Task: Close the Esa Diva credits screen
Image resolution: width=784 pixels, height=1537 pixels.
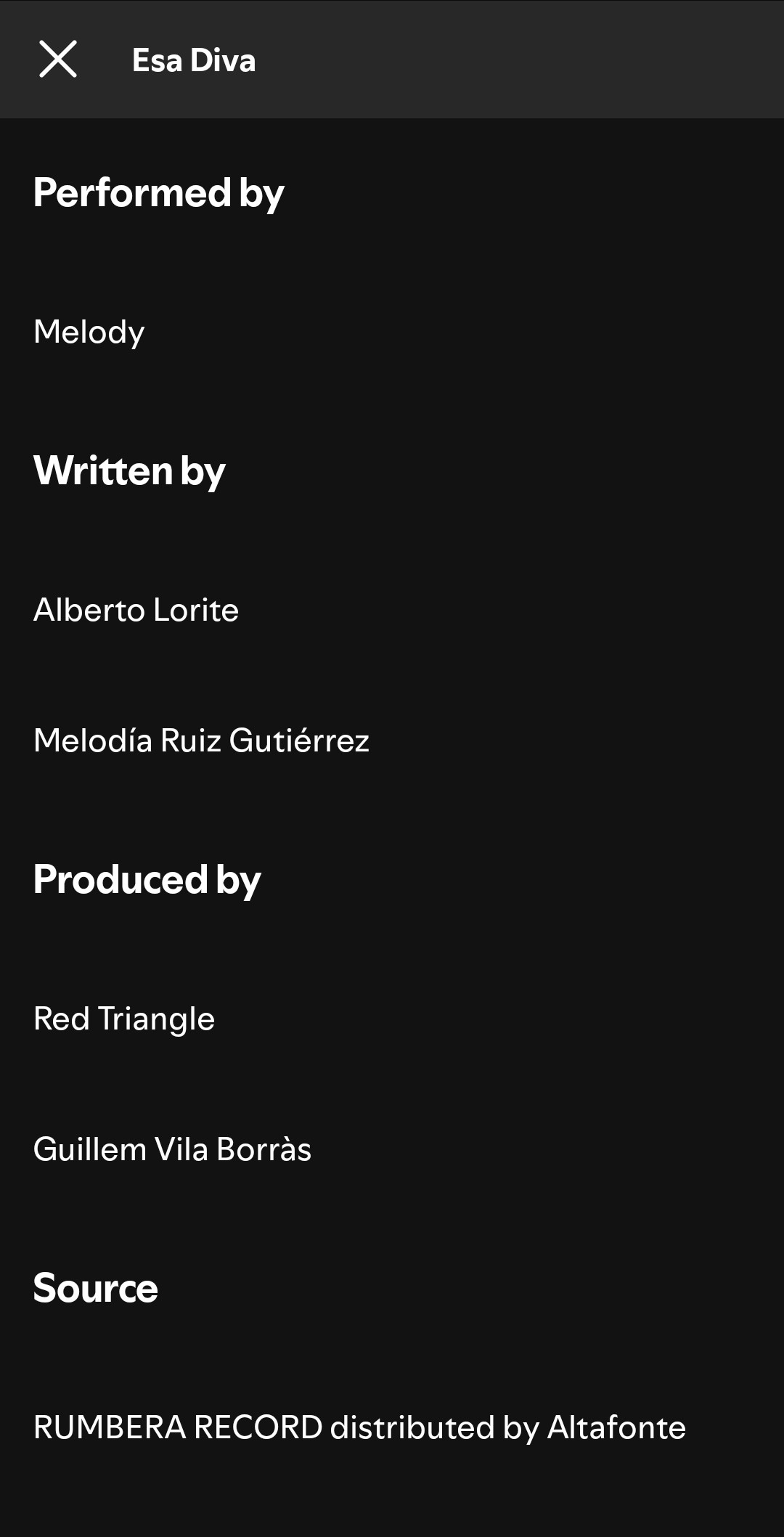Action: 58,60
